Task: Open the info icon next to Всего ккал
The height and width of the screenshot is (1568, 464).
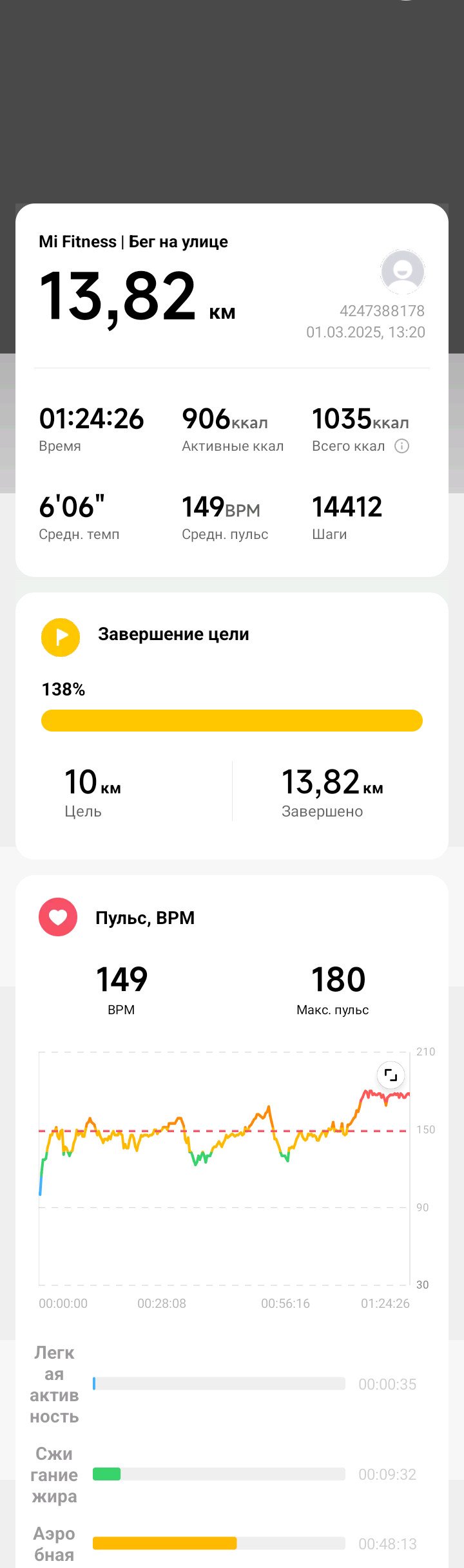Action: coord(401,446)
